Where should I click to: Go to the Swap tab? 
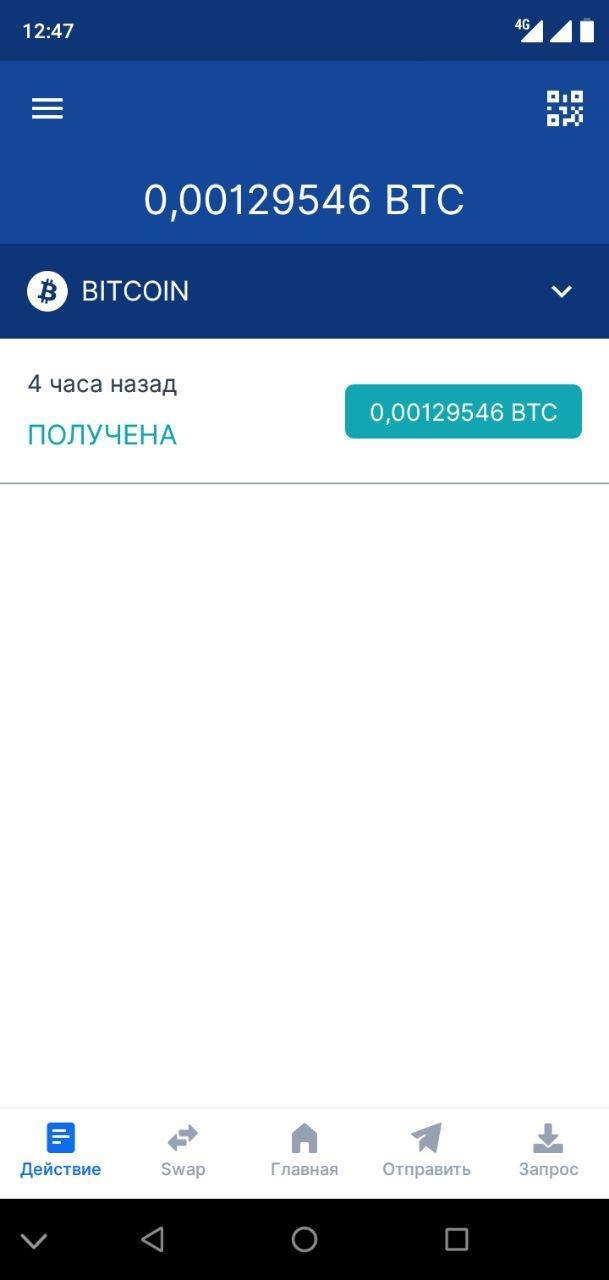[x=183, y=1150]
